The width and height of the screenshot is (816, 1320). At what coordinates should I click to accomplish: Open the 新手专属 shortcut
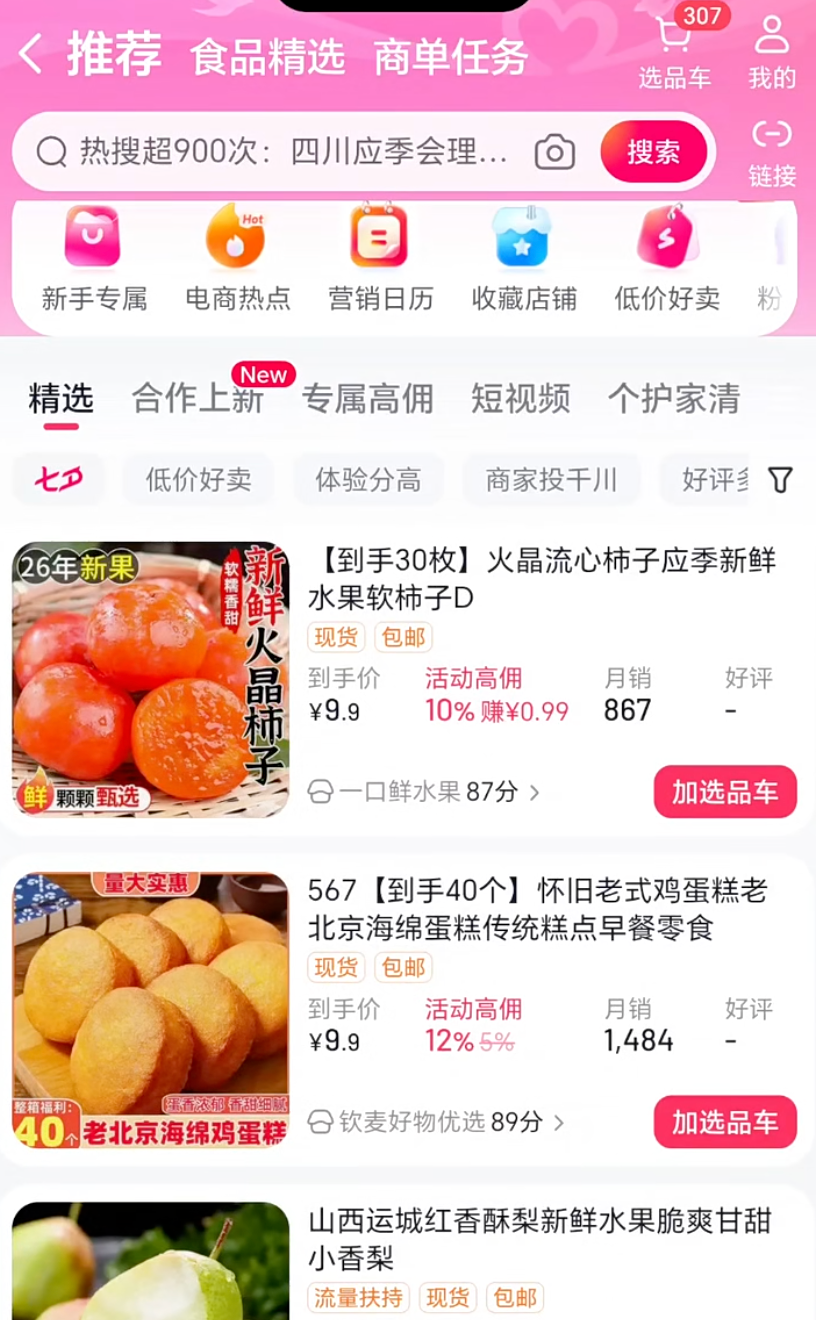point(94,259)
